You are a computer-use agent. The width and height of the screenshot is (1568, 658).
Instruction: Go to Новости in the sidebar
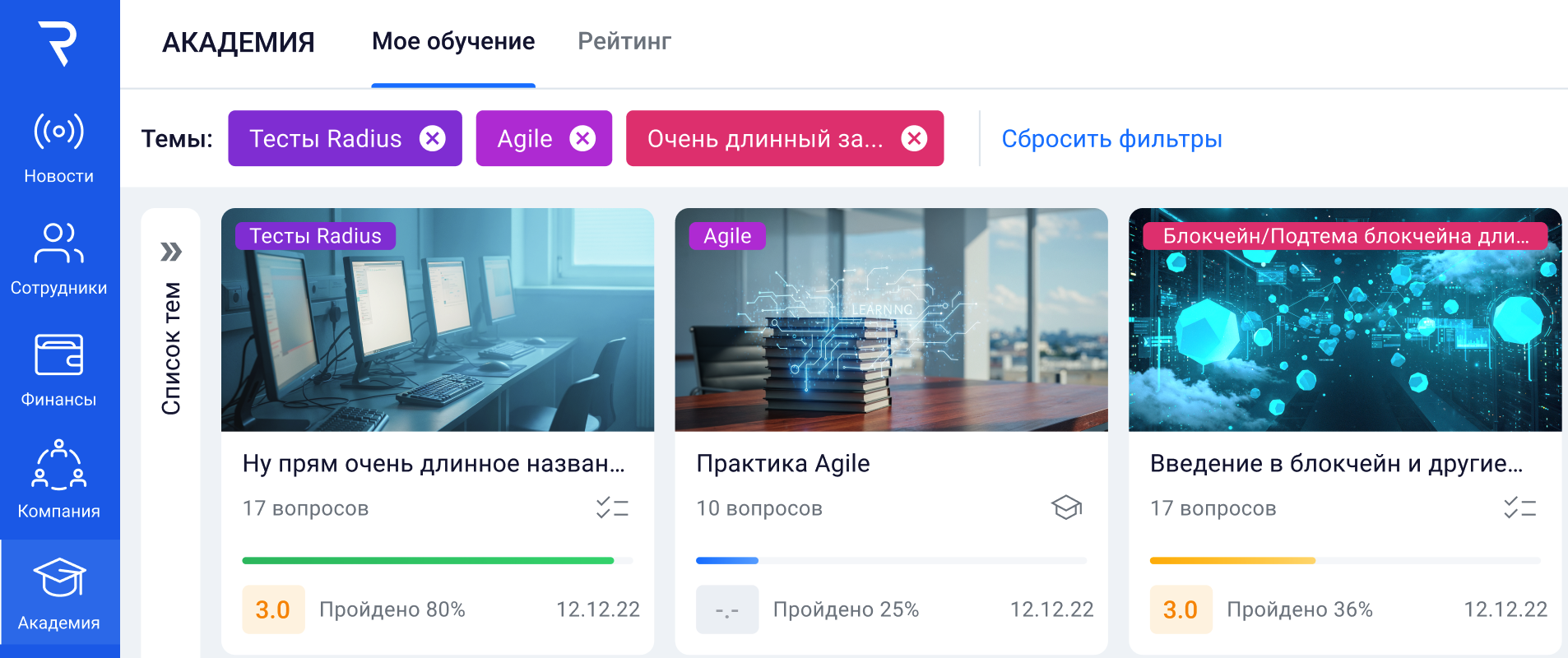(59, 148)
